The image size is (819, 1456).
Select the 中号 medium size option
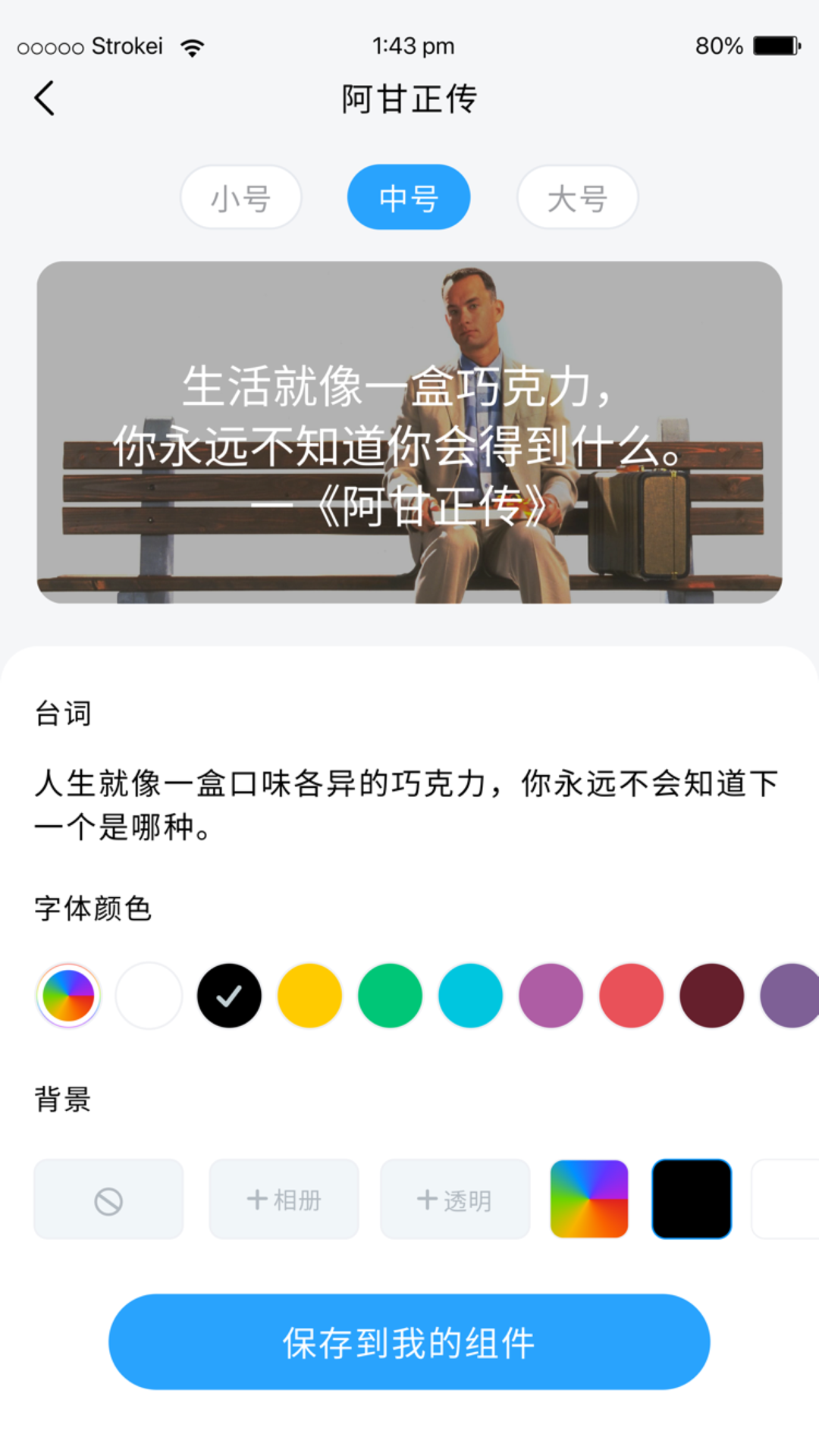[409, 198]
